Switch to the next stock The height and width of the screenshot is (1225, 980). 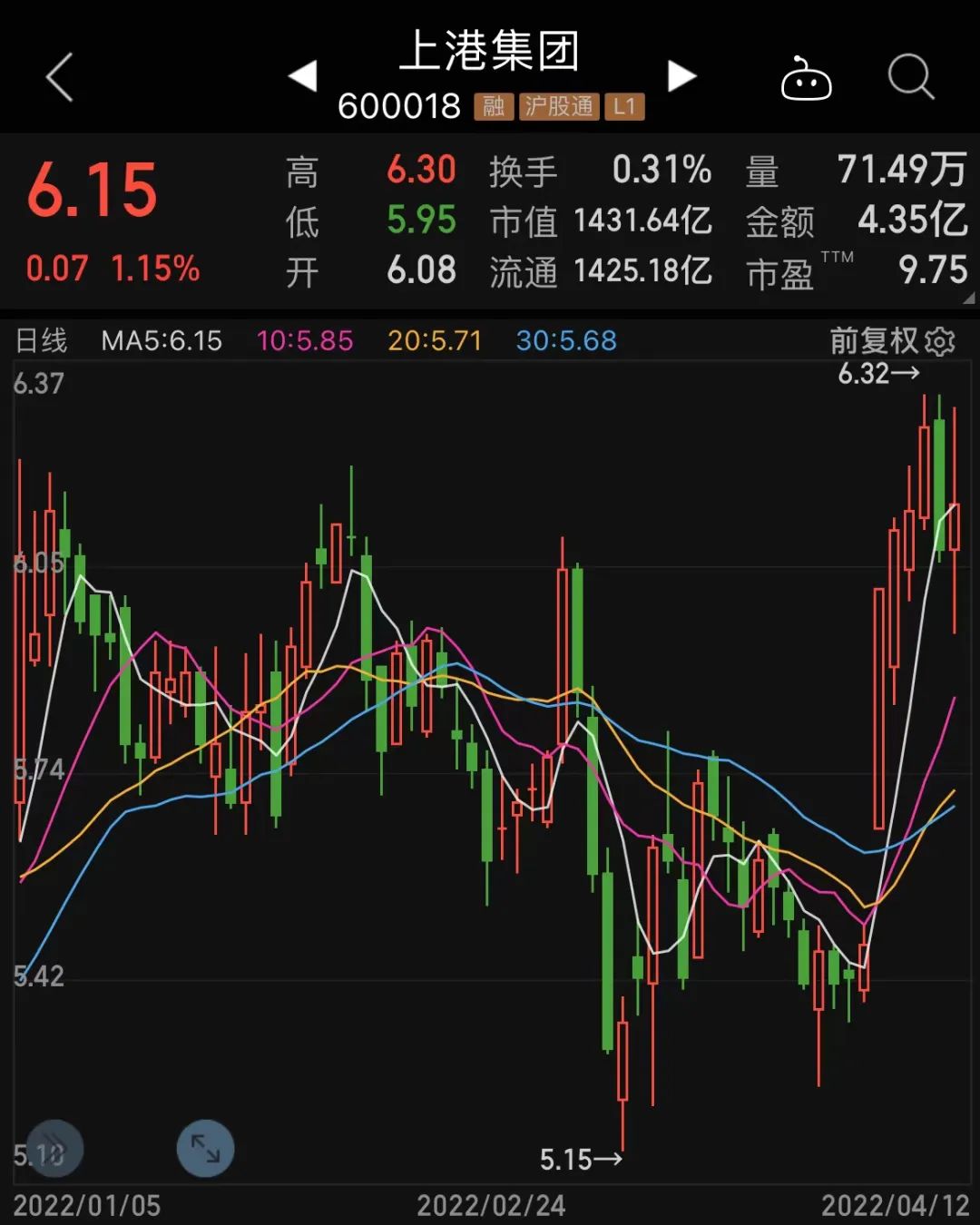(681, 76)
